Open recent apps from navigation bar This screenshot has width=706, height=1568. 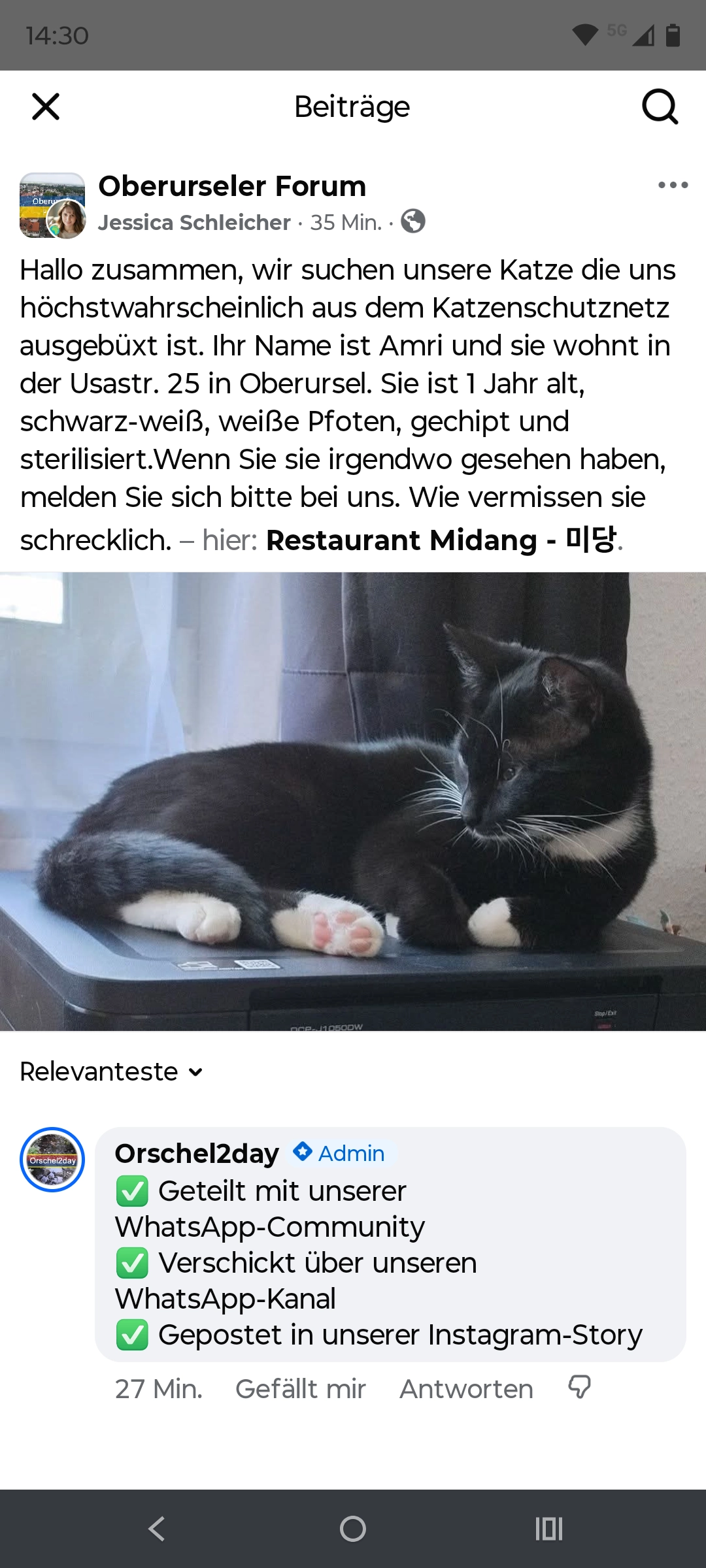pyautogui.click(x=548, y=1529)
